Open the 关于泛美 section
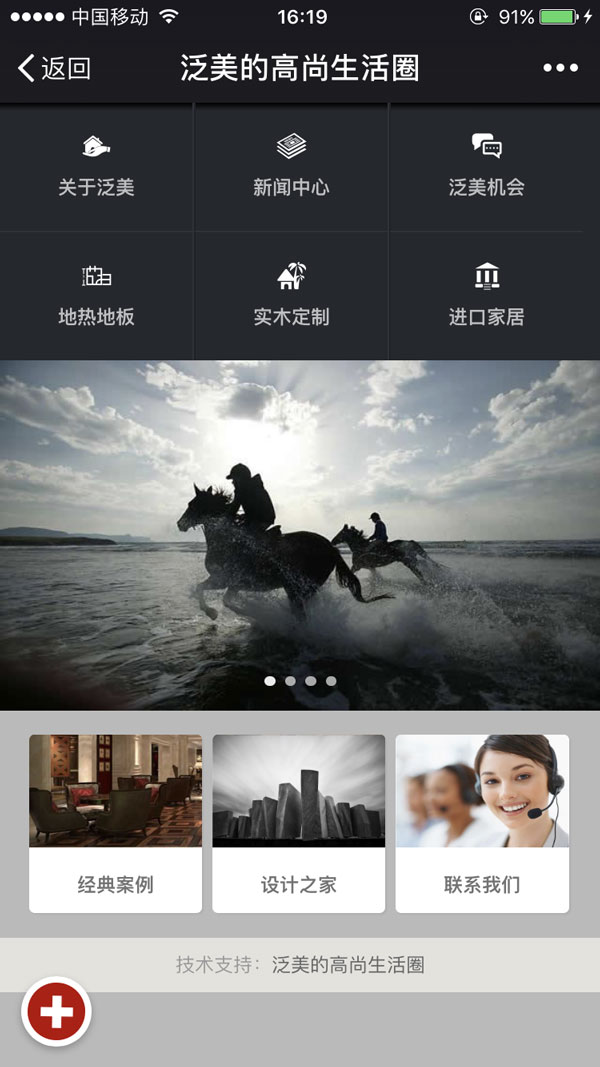This screenshot has height=1067, width=600. [x=96, y=167]
